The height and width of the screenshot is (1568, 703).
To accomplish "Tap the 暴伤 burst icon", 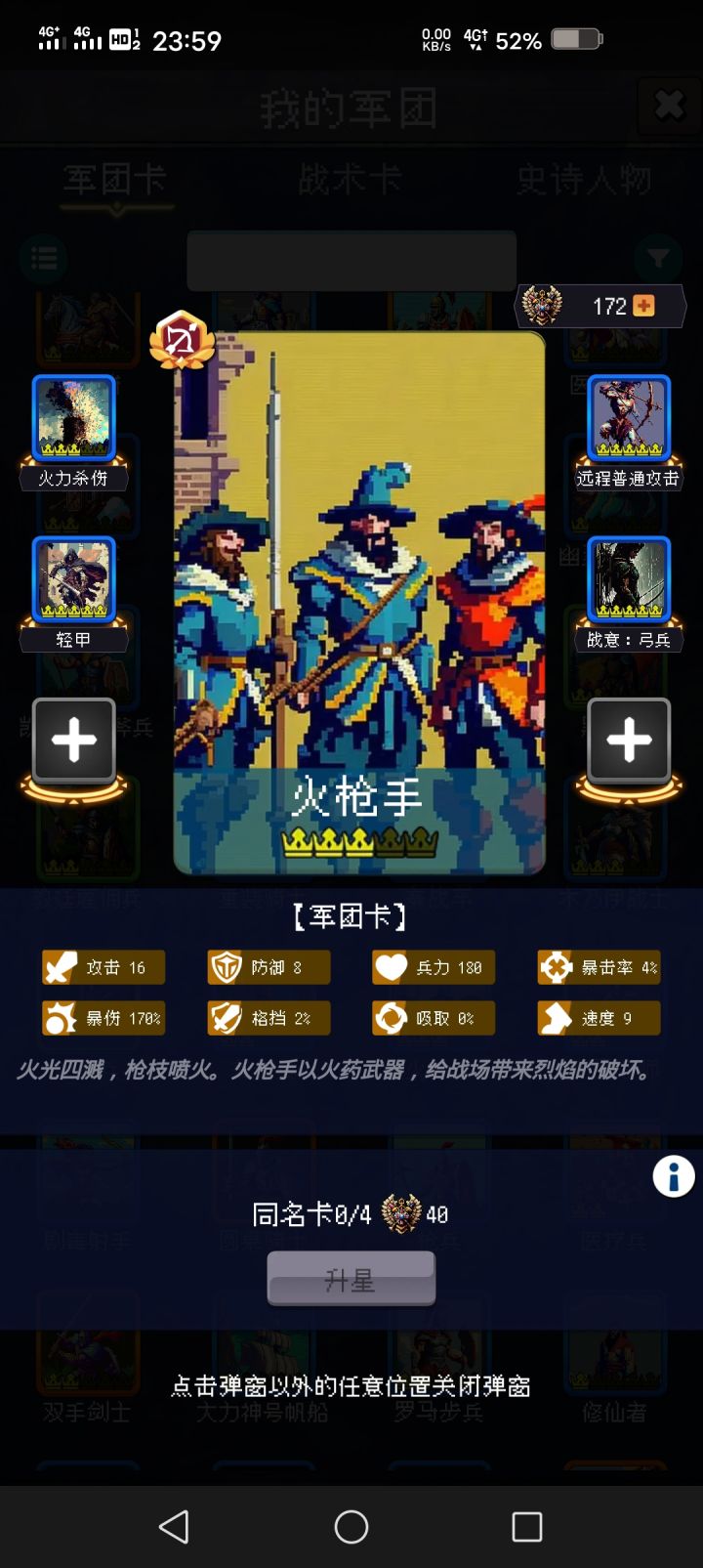I will click(x=61, y=1017).
